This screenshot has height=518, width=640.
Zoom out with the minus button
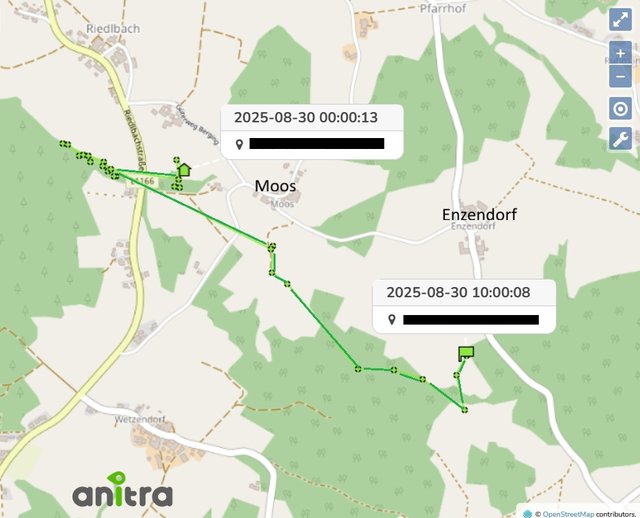pyautogui.click(x=620, y=74)
